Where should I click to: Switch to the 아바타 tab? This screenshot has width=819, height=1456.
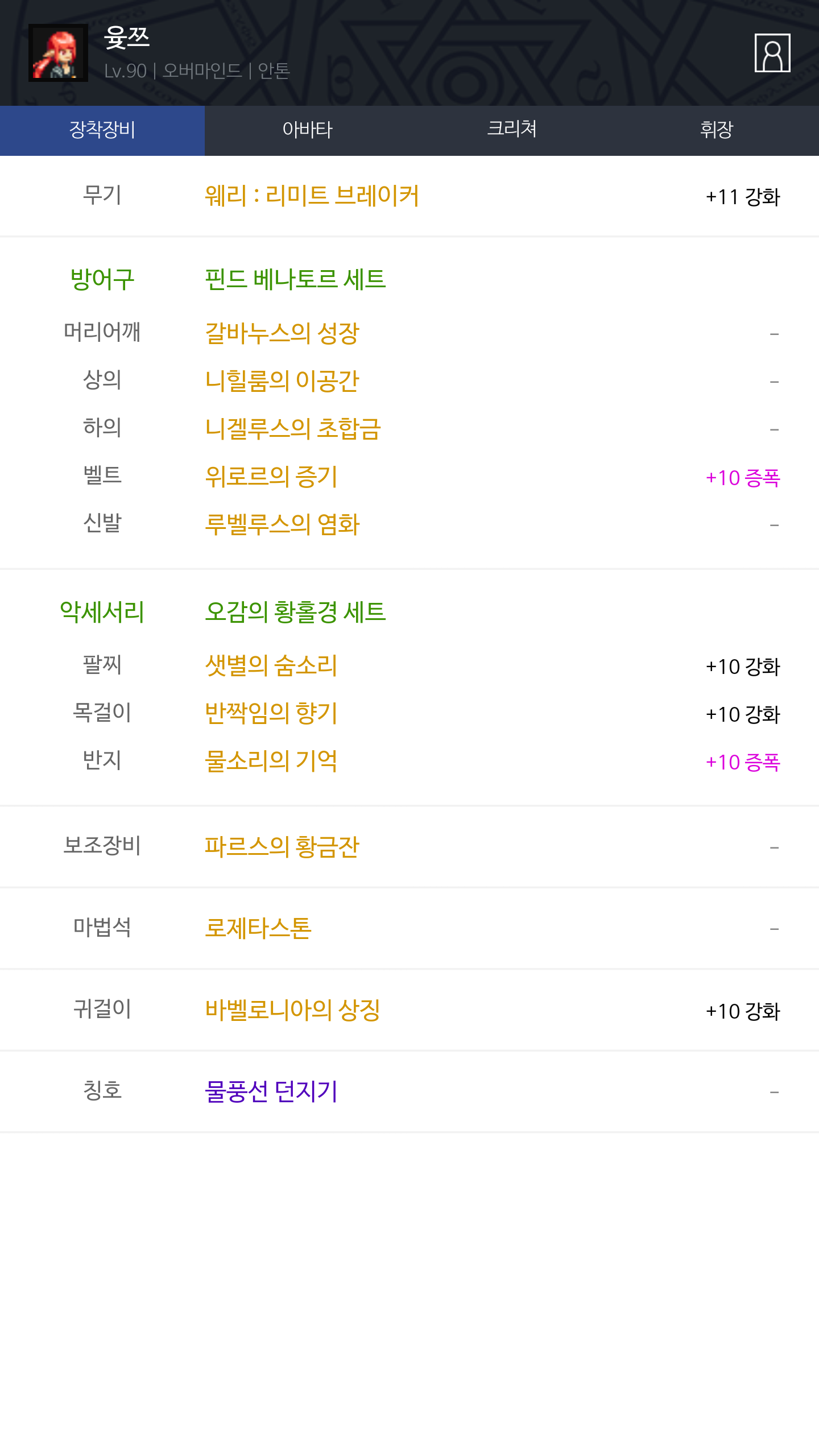(307, 130)
